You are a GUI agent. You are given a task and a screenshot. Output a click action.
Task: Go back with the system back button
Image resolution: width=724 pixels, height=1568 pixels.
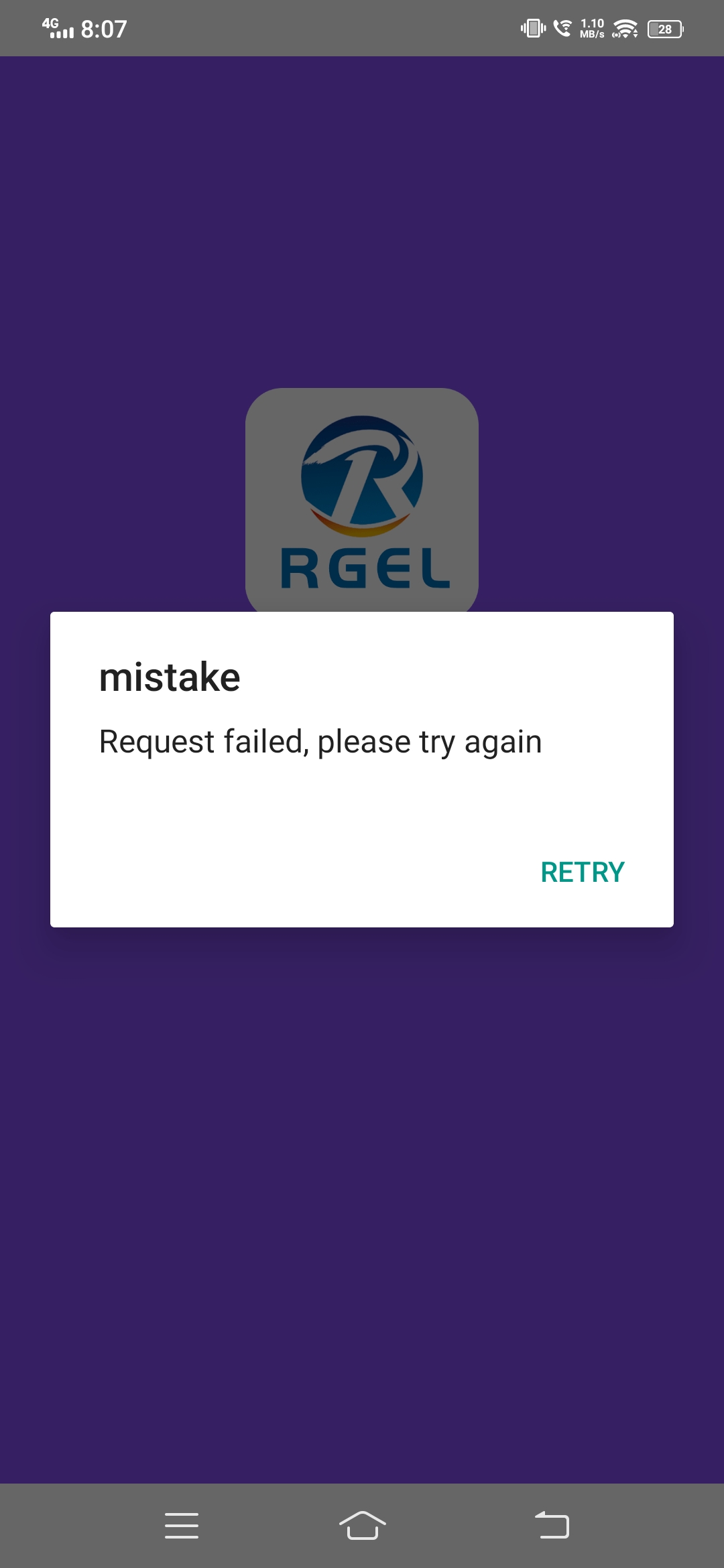(552, 1525)
